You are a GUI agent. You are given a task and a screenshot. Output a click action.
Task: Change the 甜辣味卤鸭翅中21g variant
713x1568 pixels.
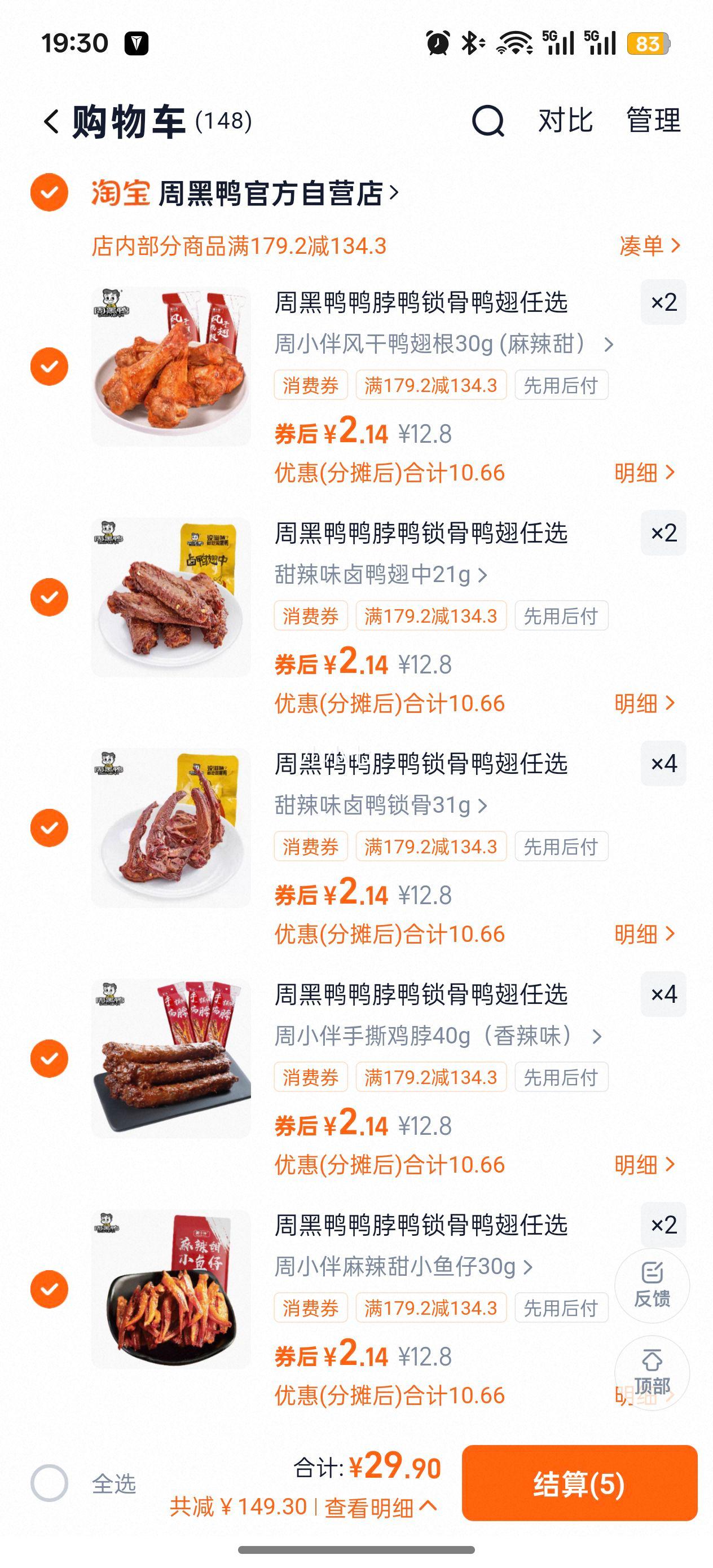pos(381,575)
